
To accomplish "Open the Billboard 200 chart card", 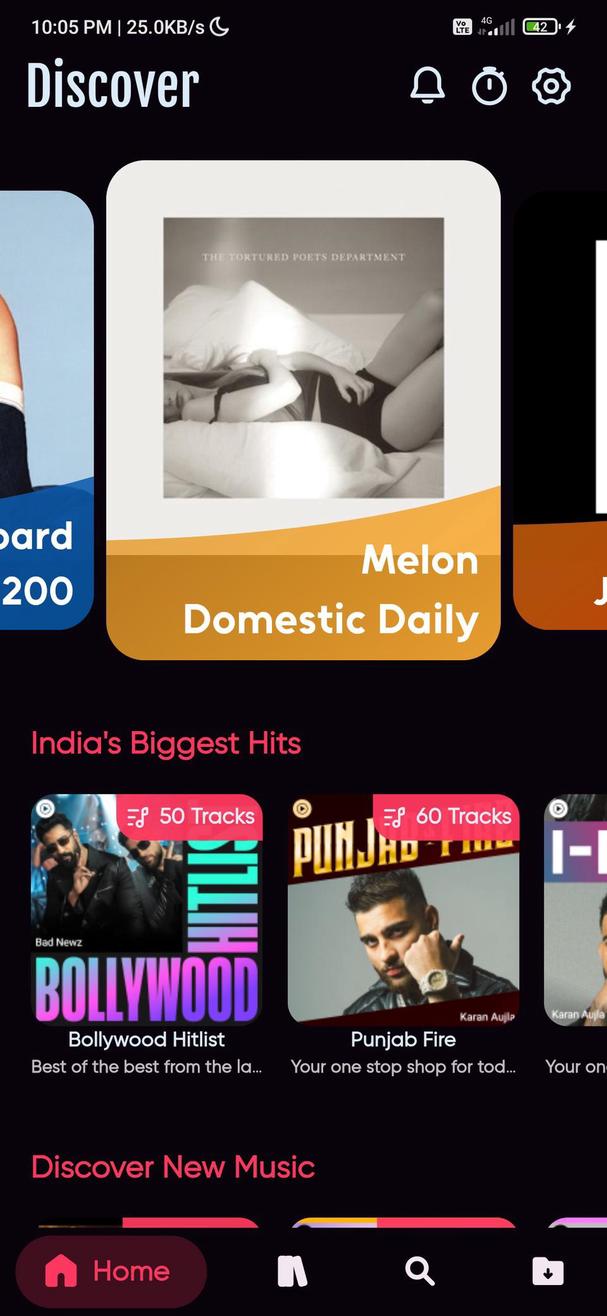I will (45, 410).
